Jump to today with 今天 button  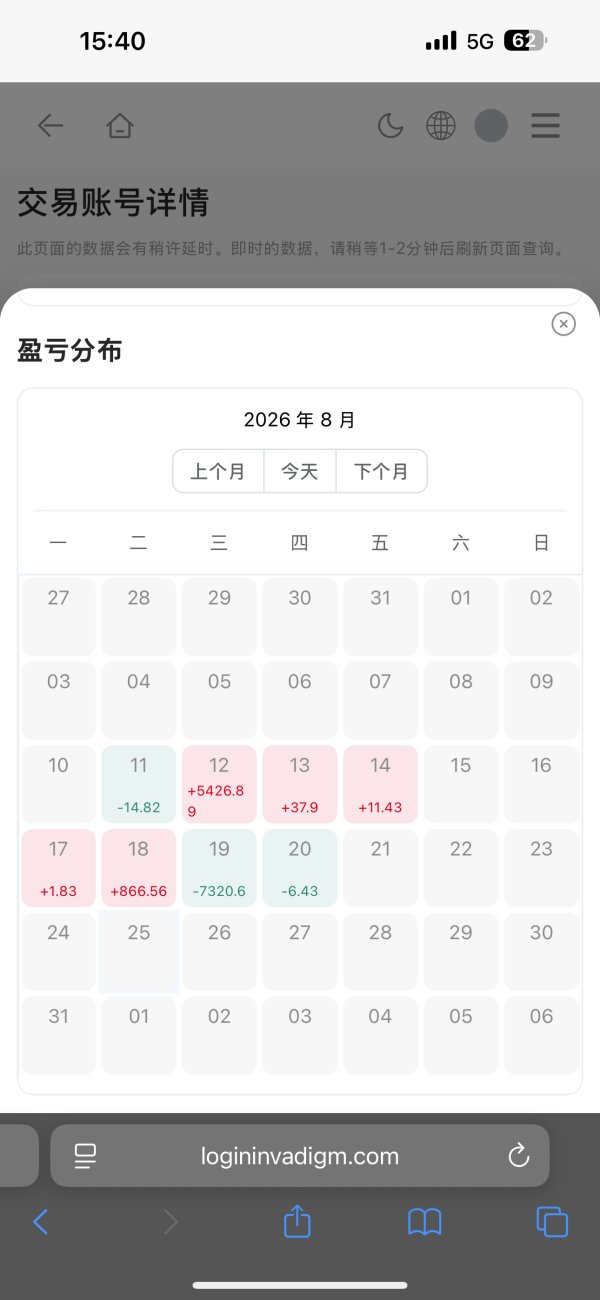click(x=300, y=471)
